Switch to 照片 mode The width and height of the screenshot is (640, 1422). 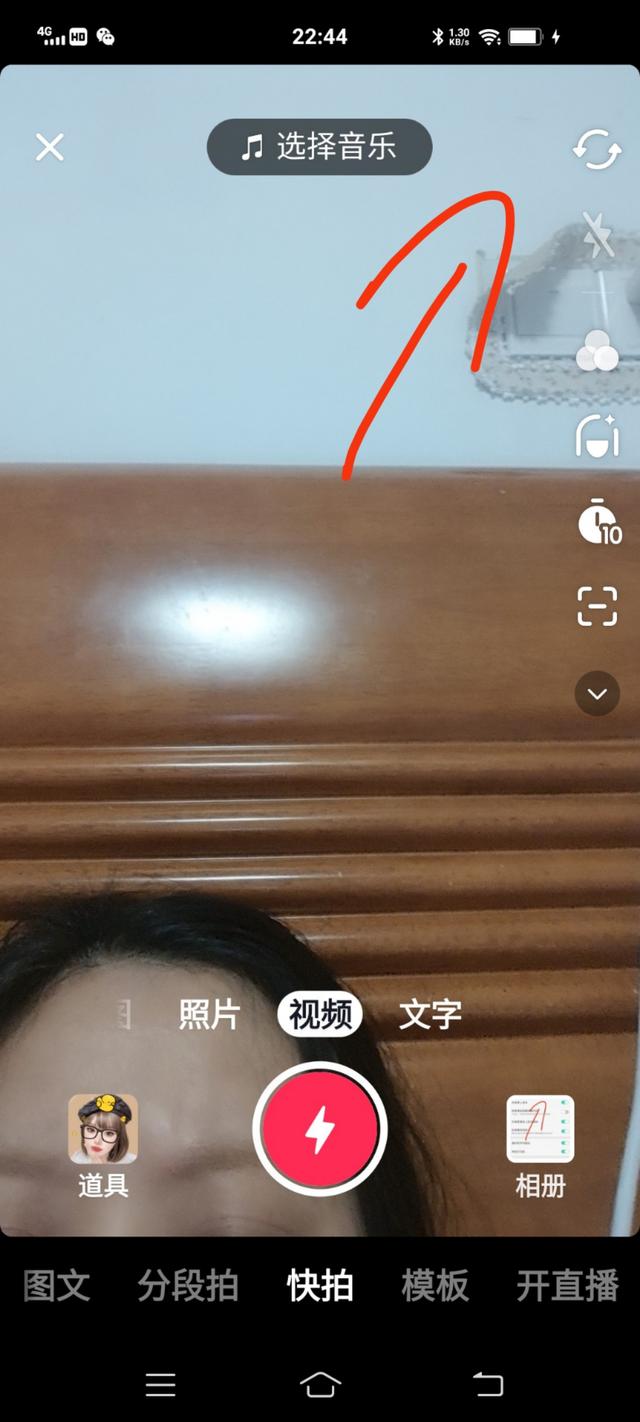tap(210, 1015)
